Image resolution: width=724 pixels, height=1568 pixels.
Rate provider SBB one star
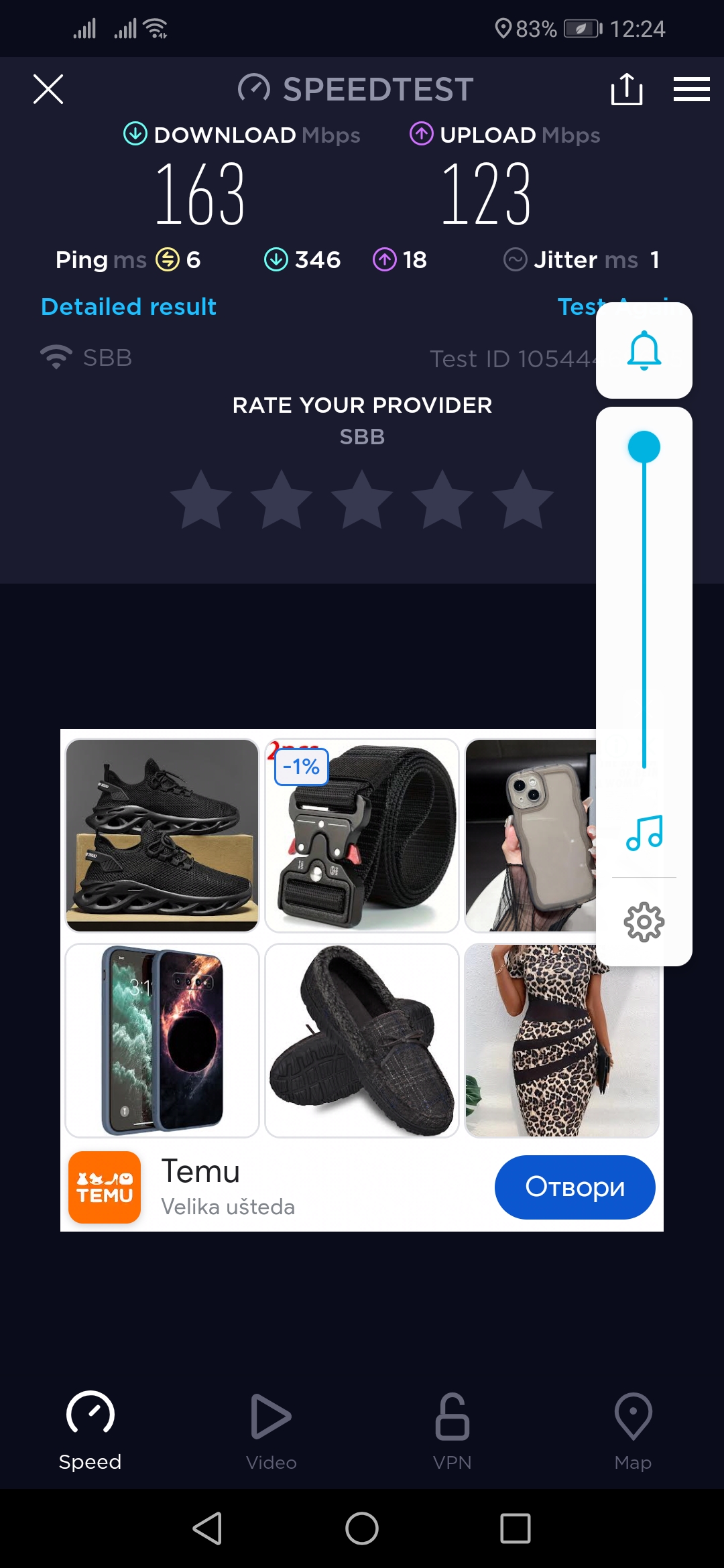[201, 500]
